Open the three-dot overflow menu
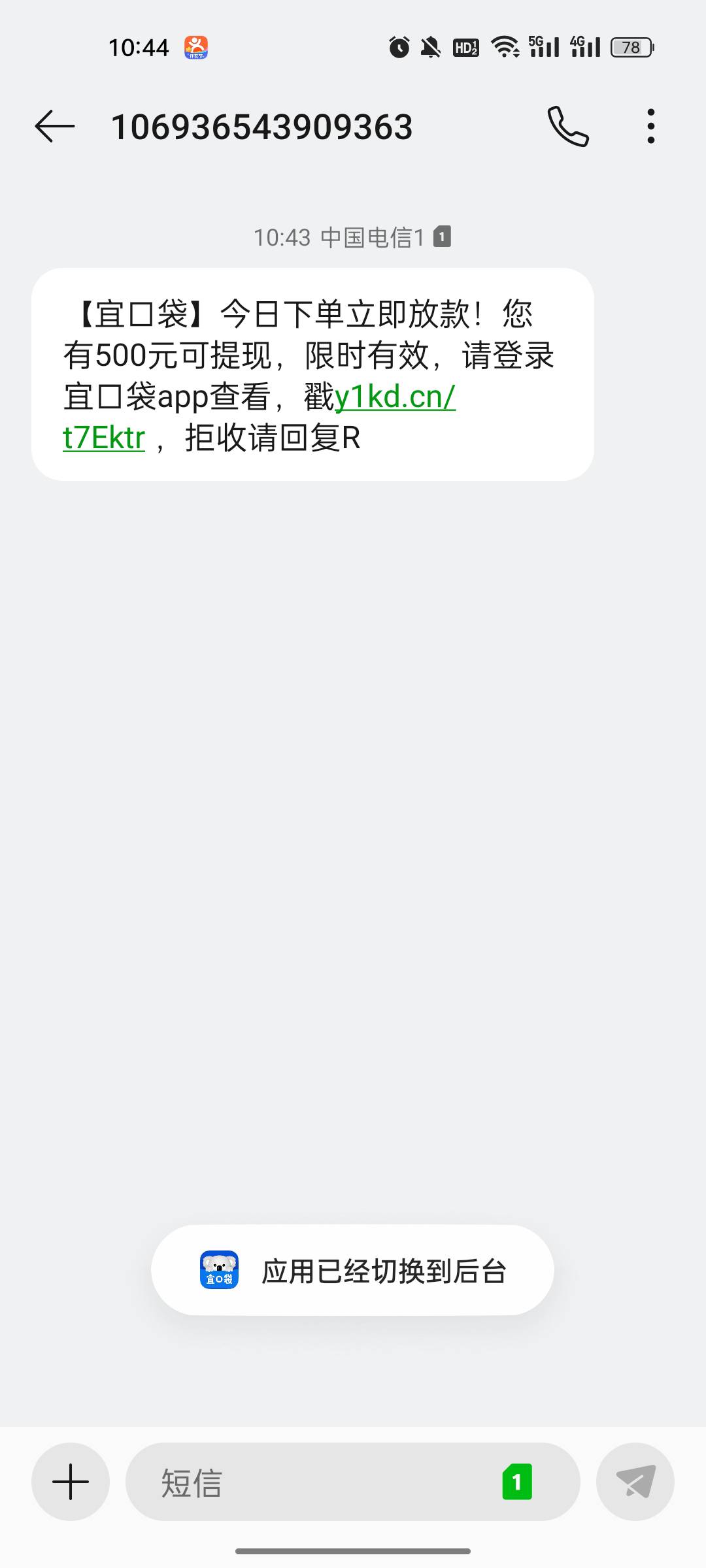The width and height of the screenshot is (706, 1568). 650,126
